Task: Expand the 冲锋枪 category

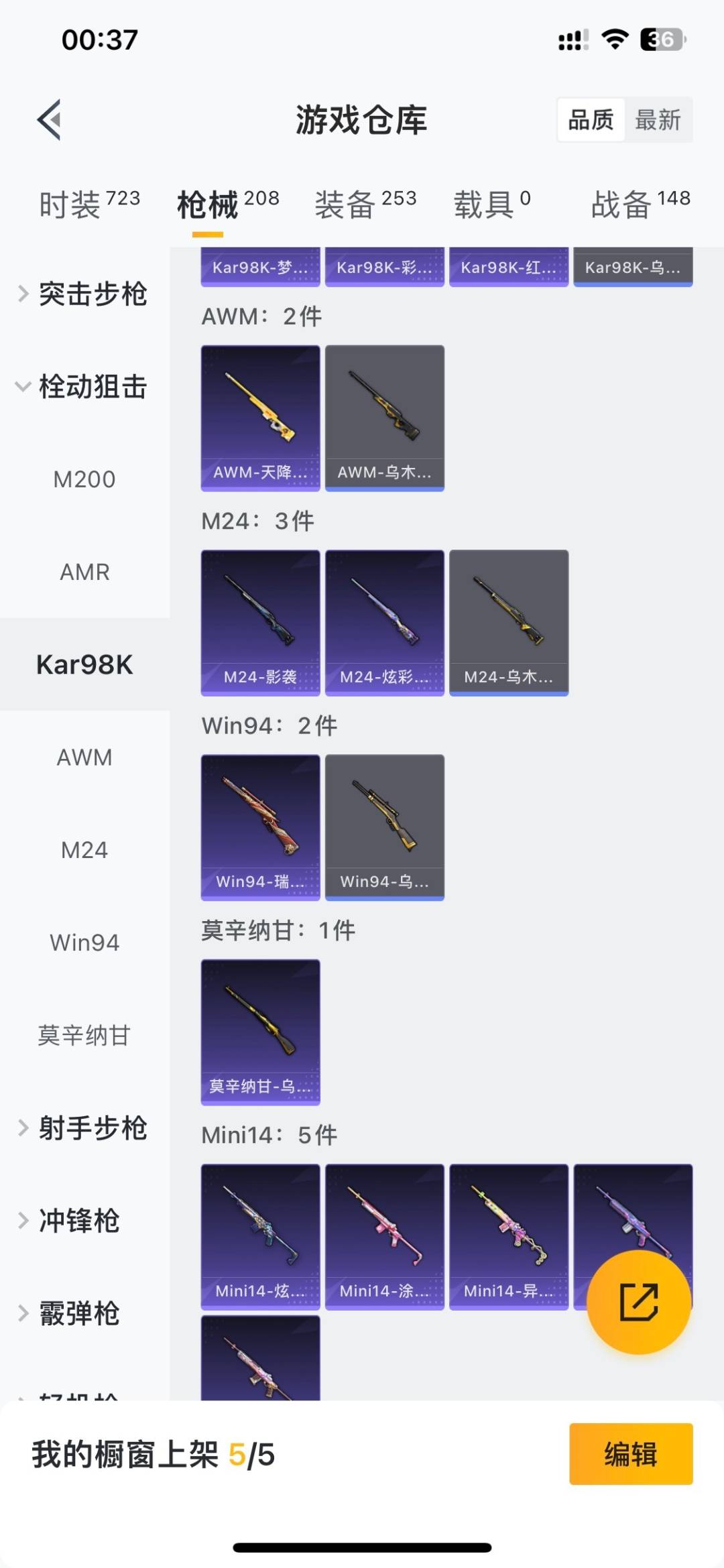Action: [86, 1221]
